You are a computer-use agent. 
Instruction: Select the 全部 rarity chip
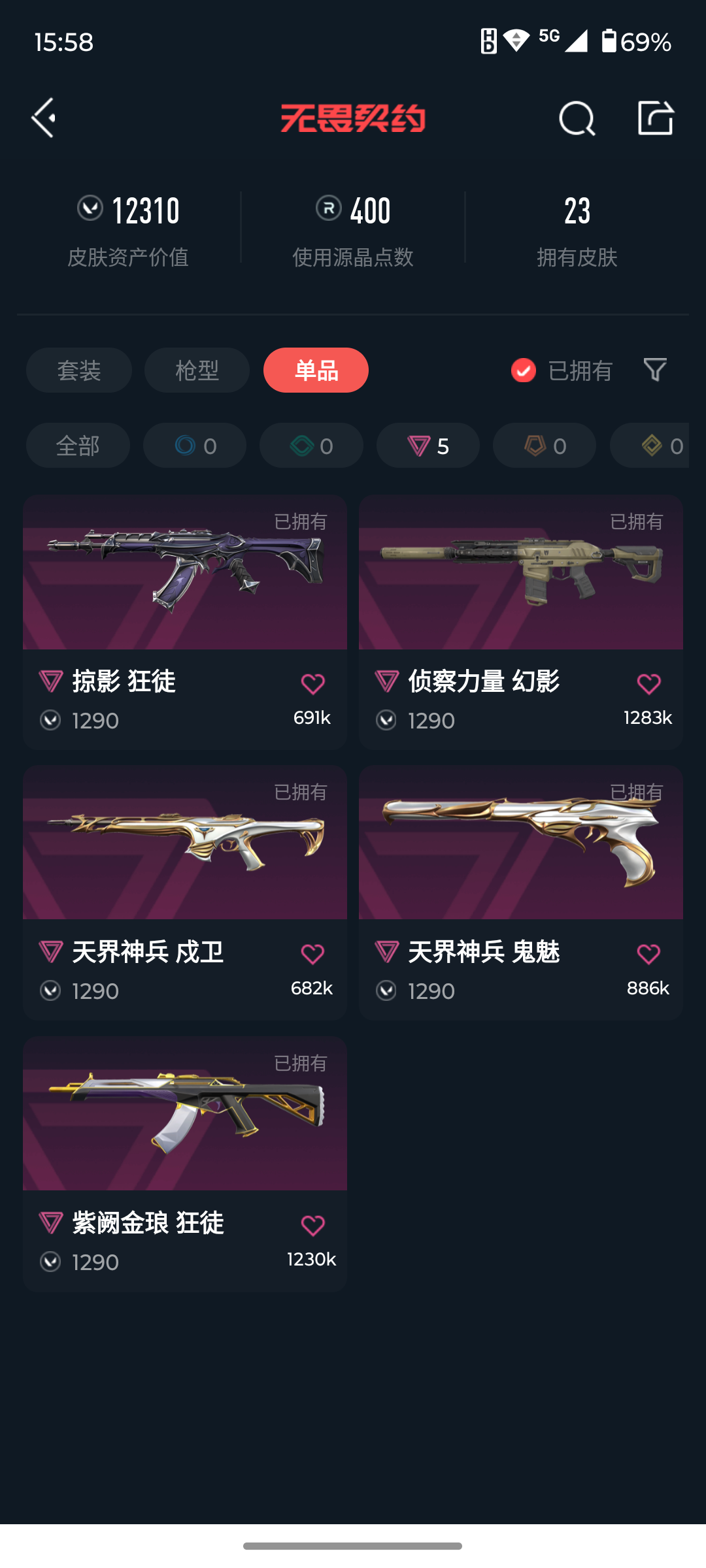pyautogui.click(x=78, y=446)
